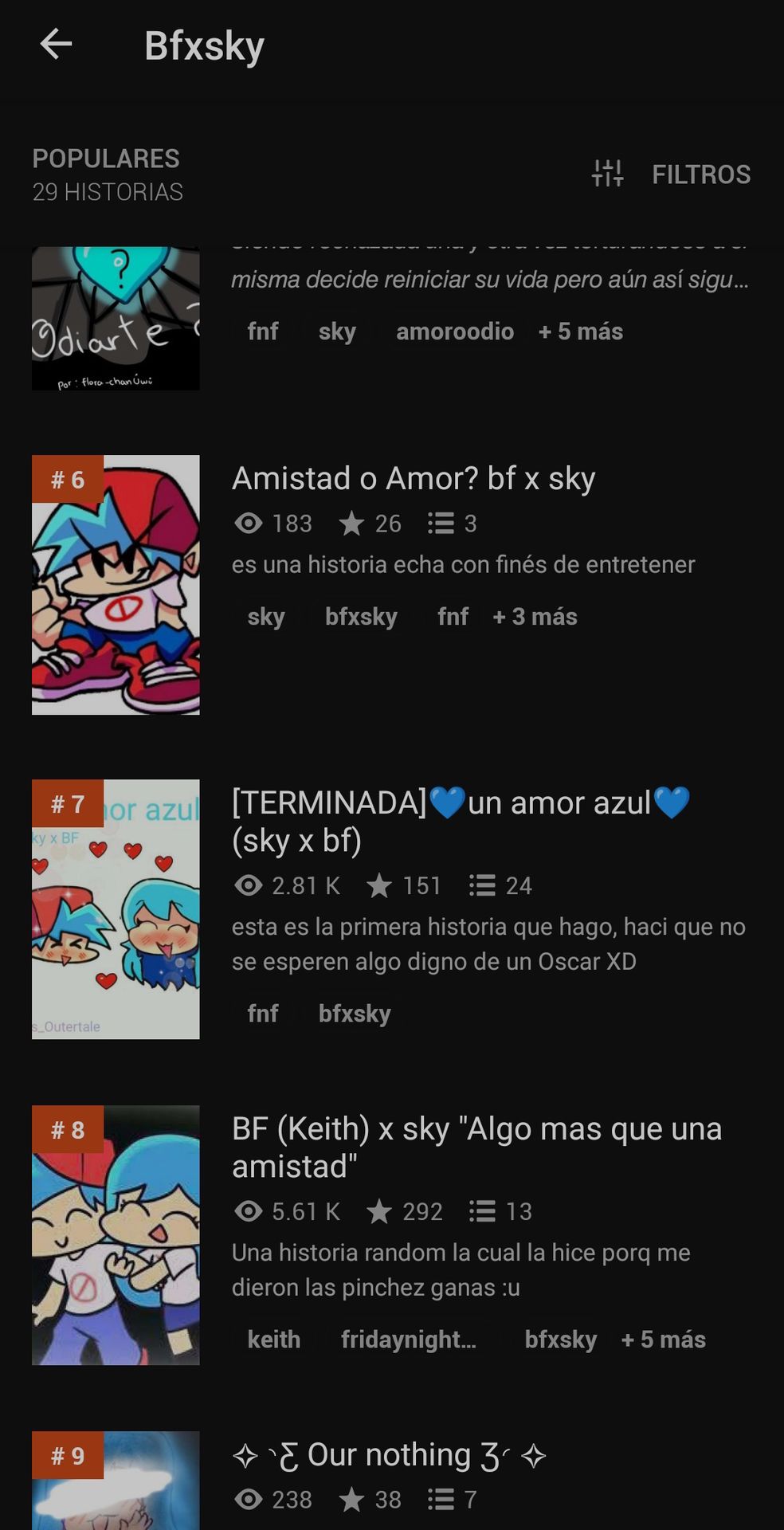This screenshot has height=1530, width=784.
Task: Expand '+ 3 más' tags on Amistad o Amor
Action: [x=535, y=617]
